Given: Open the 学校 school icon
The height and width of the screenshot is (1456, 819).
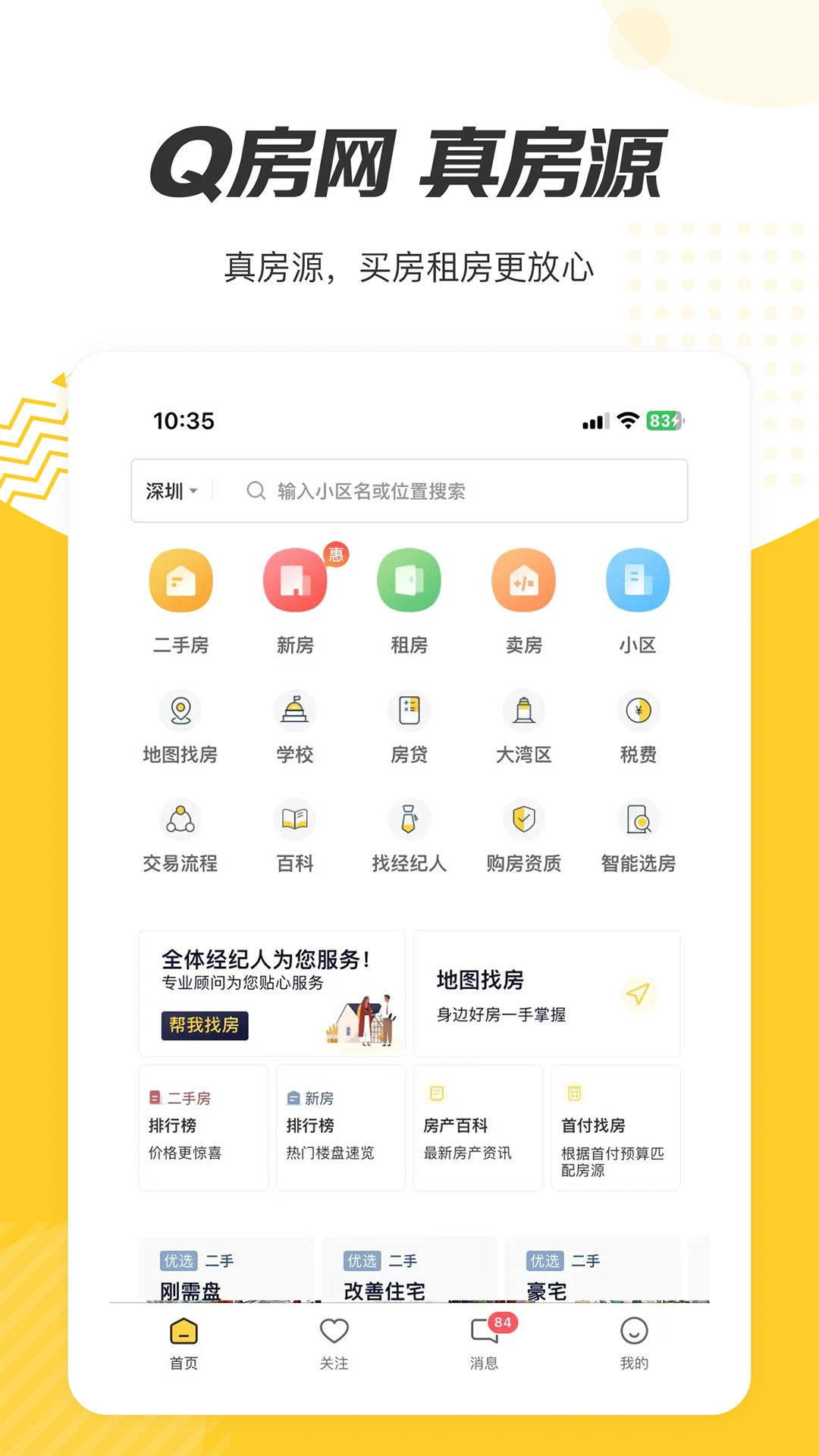Looking at the screenshot, I should tap(295, 711).
